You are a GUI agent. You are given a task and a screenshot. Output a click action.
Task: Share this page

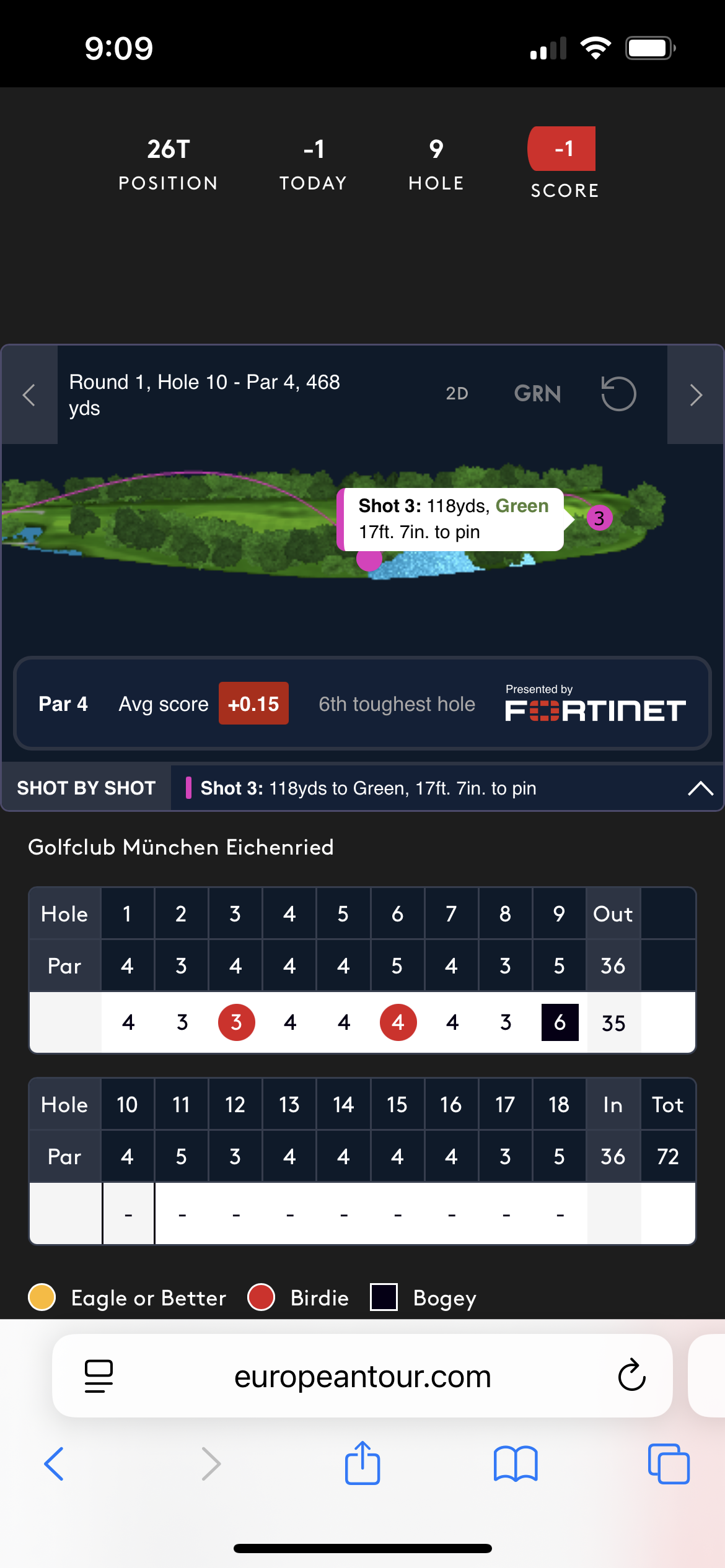pyautogui.click(x=362, y=1464)
